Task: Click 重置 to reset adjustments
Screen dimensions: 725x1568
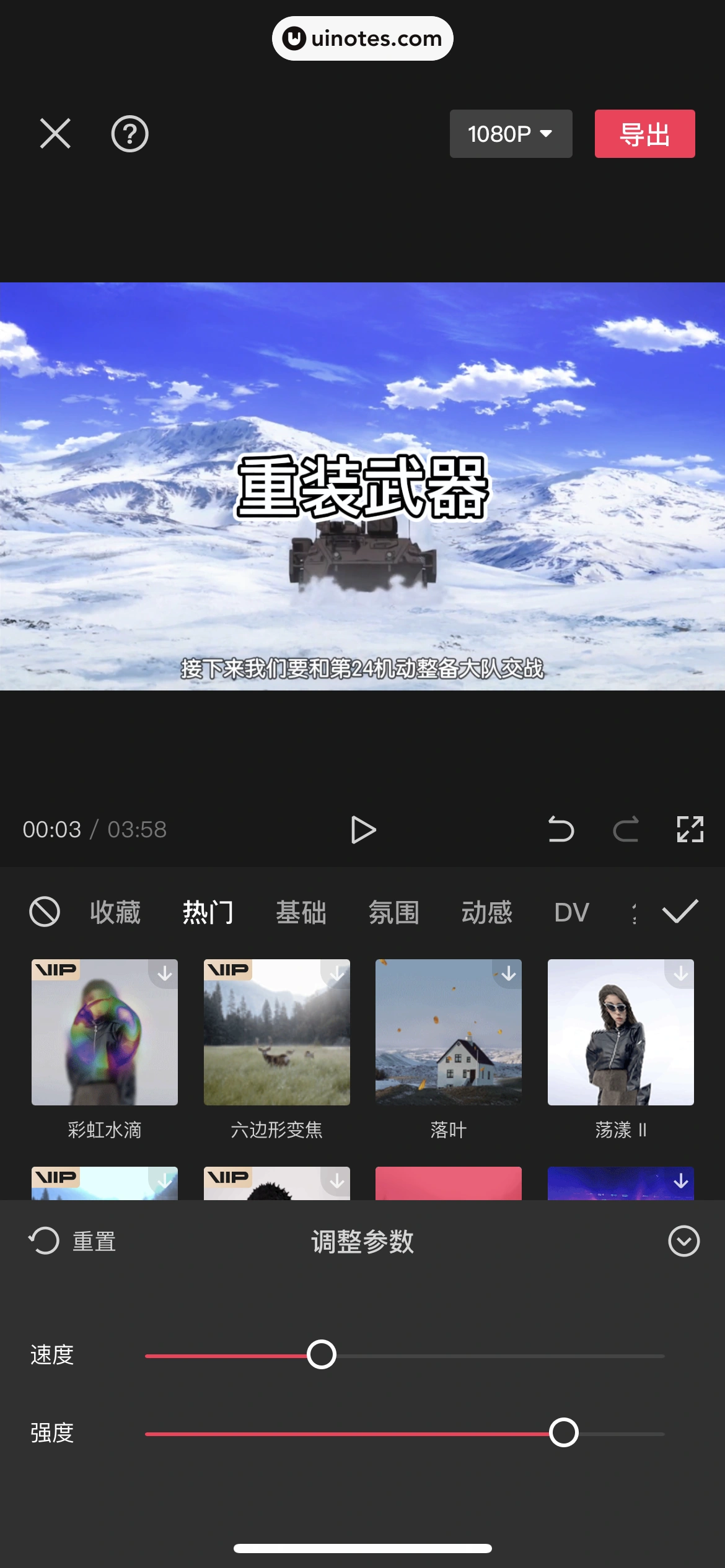Action: (x=93, y=1241)
